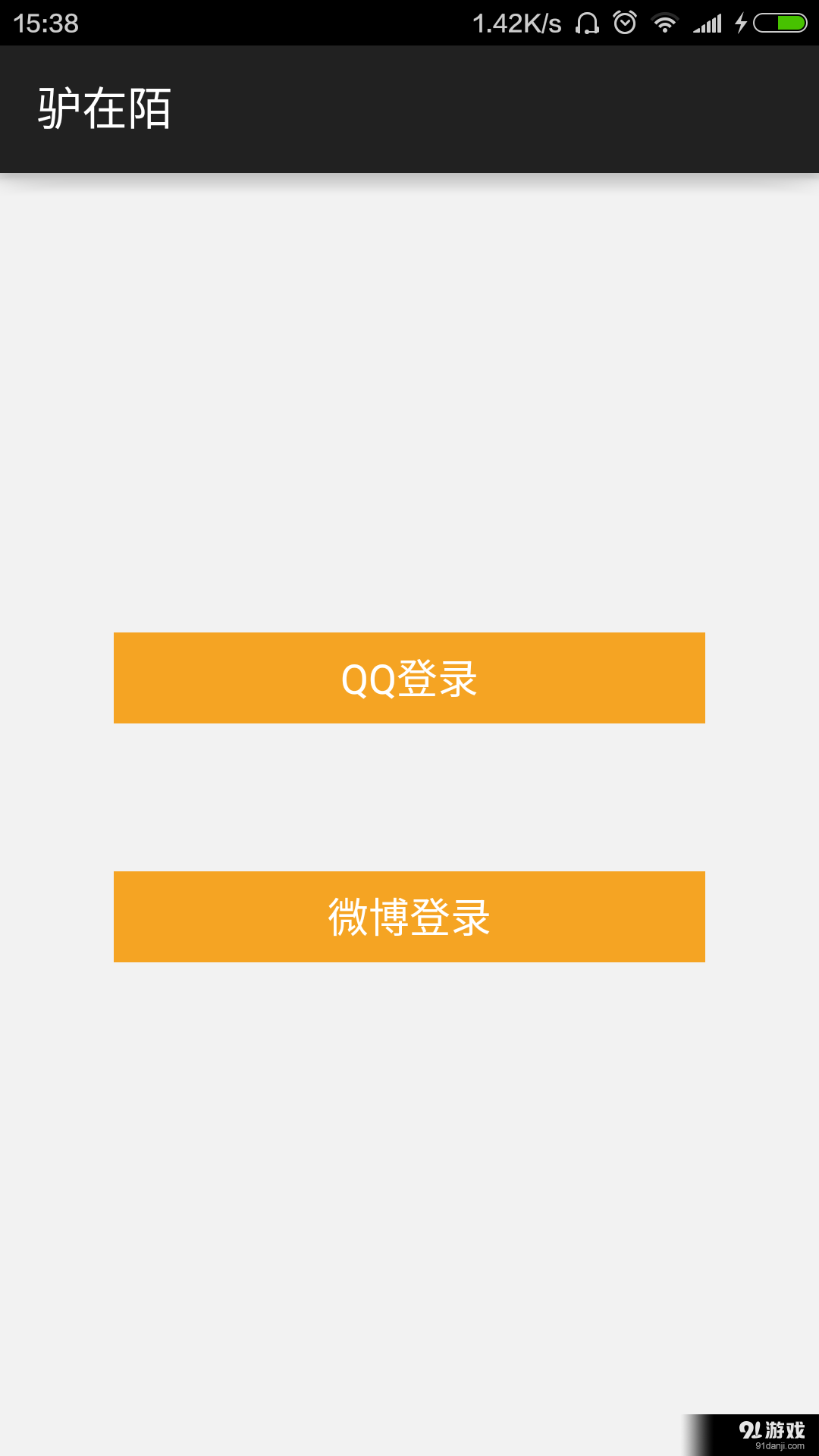Tap the lightning charging bolt icon
Screen dimensions: 819x1456
tap(741, 23)
